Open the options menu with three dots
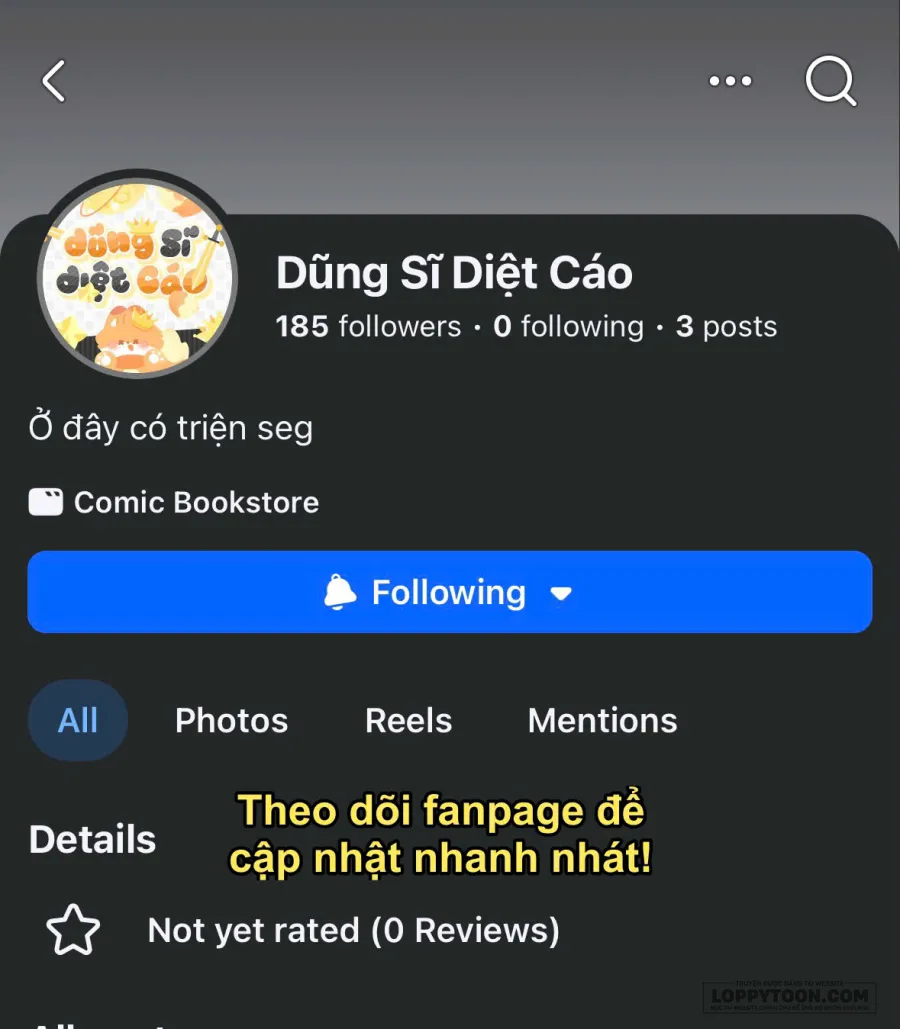 tap(730, 80)
